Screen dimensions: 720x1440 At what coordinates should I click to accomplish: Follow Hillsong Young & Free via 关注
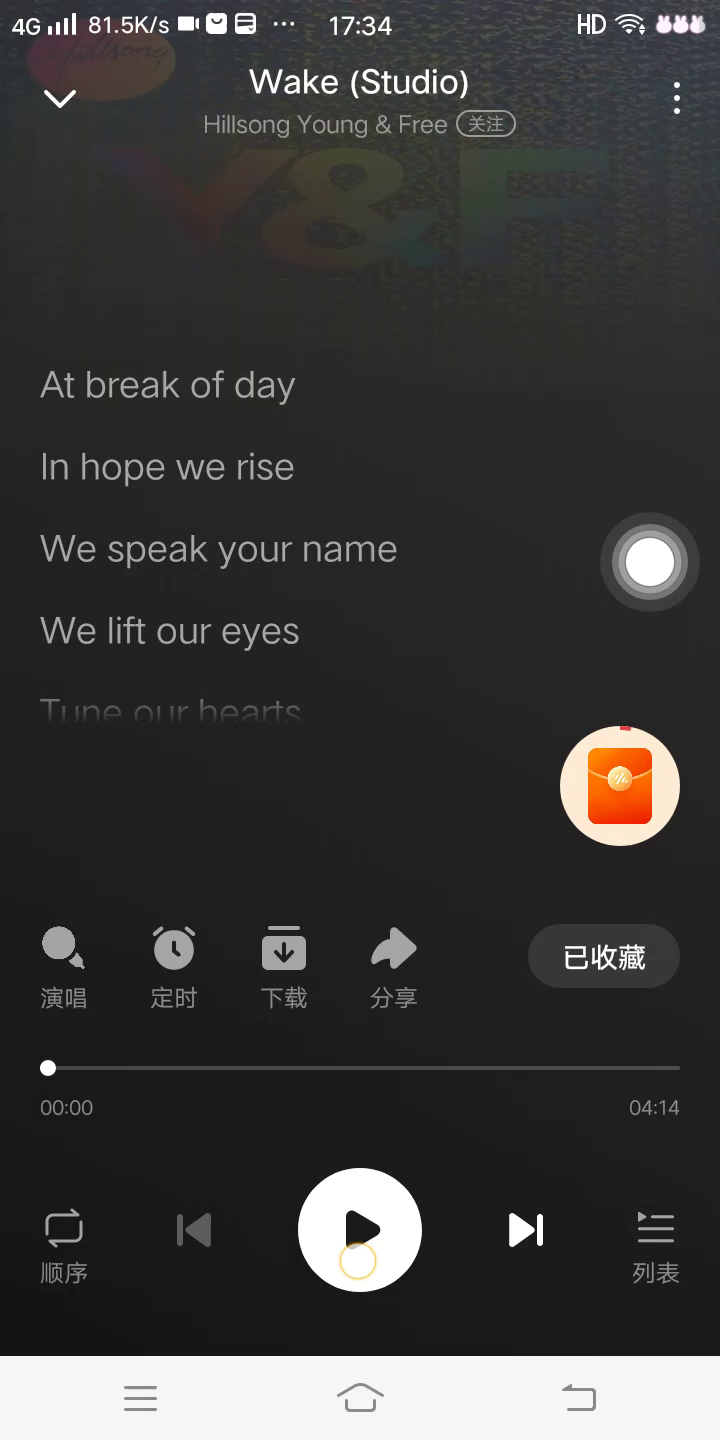point(486,124)
